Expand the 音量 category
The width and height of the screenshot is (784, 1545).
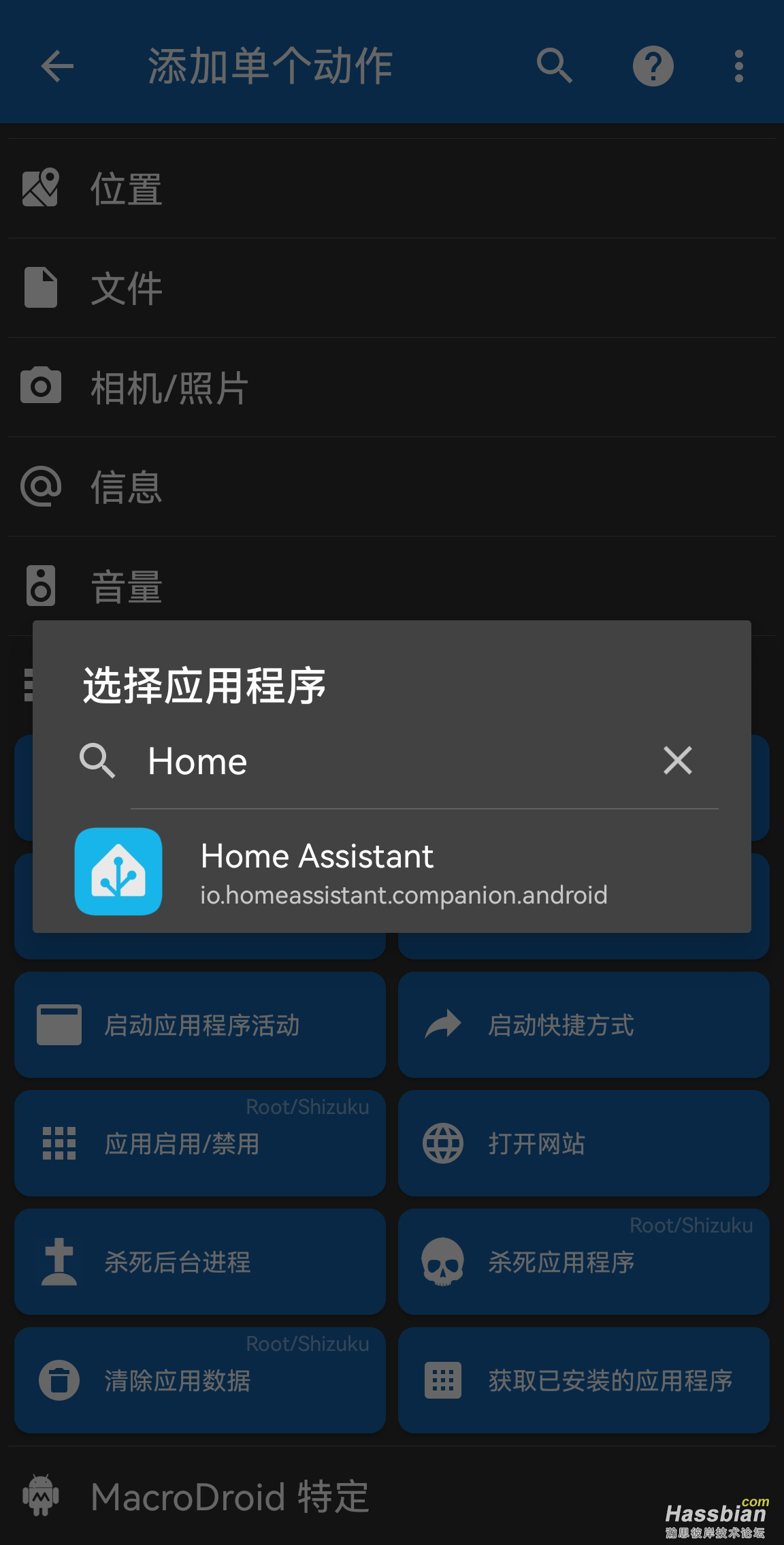391,586
